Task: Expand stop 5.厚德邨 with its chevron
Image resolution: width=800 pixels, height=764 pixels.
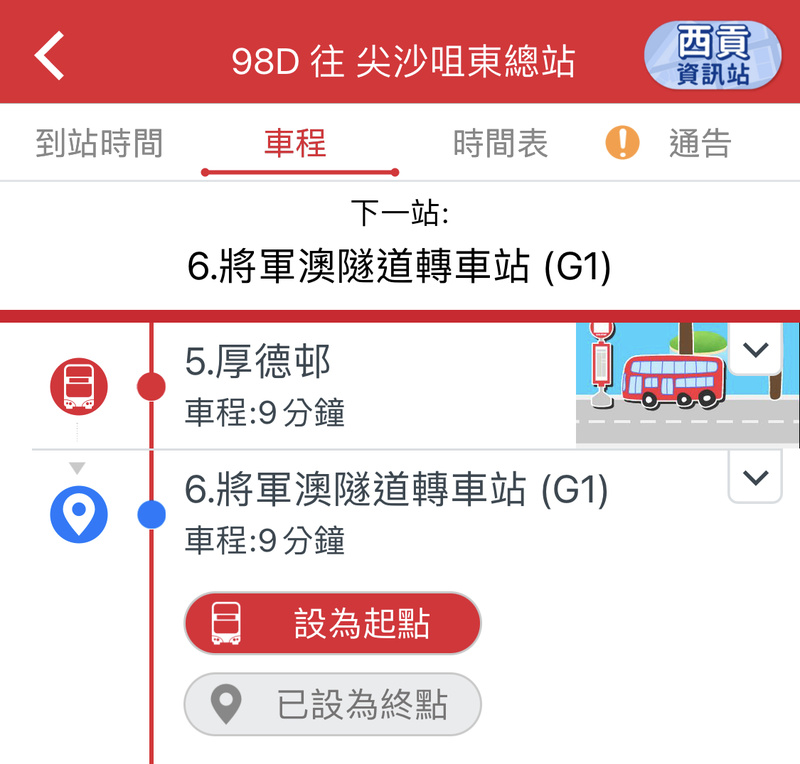Action: click(x=755, y=350)
